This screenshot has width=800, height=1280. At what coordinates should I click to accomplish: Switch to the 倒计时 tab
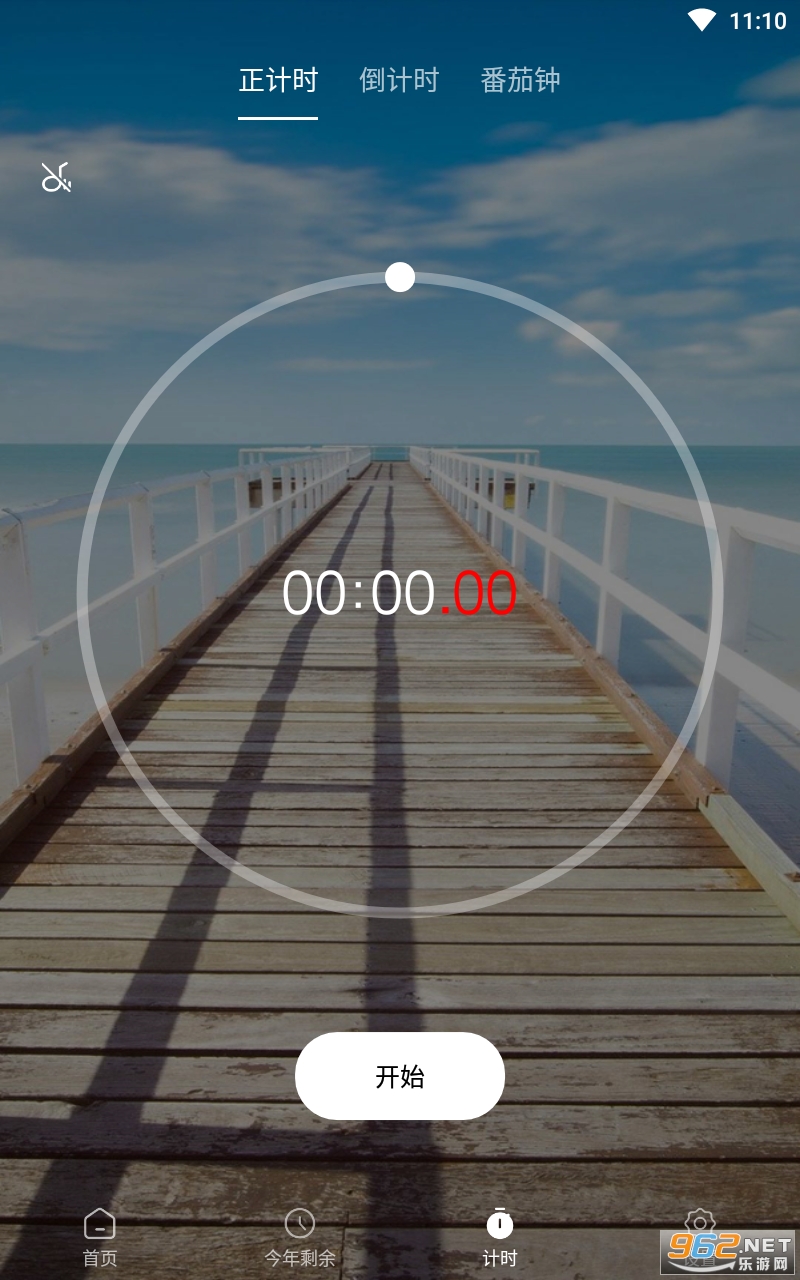click(x=399, y=80)
